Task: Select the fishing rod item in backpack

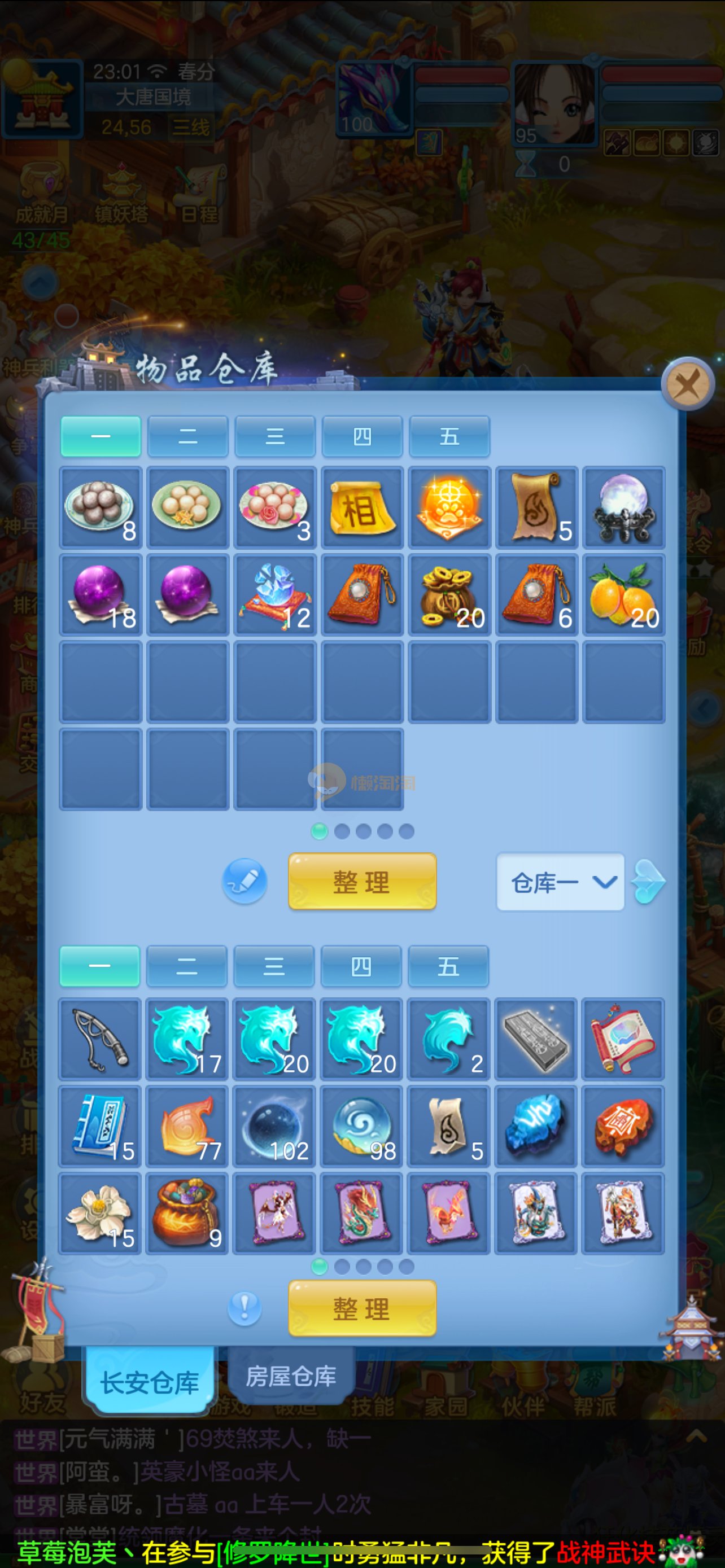Action: tap(100, 1039)
